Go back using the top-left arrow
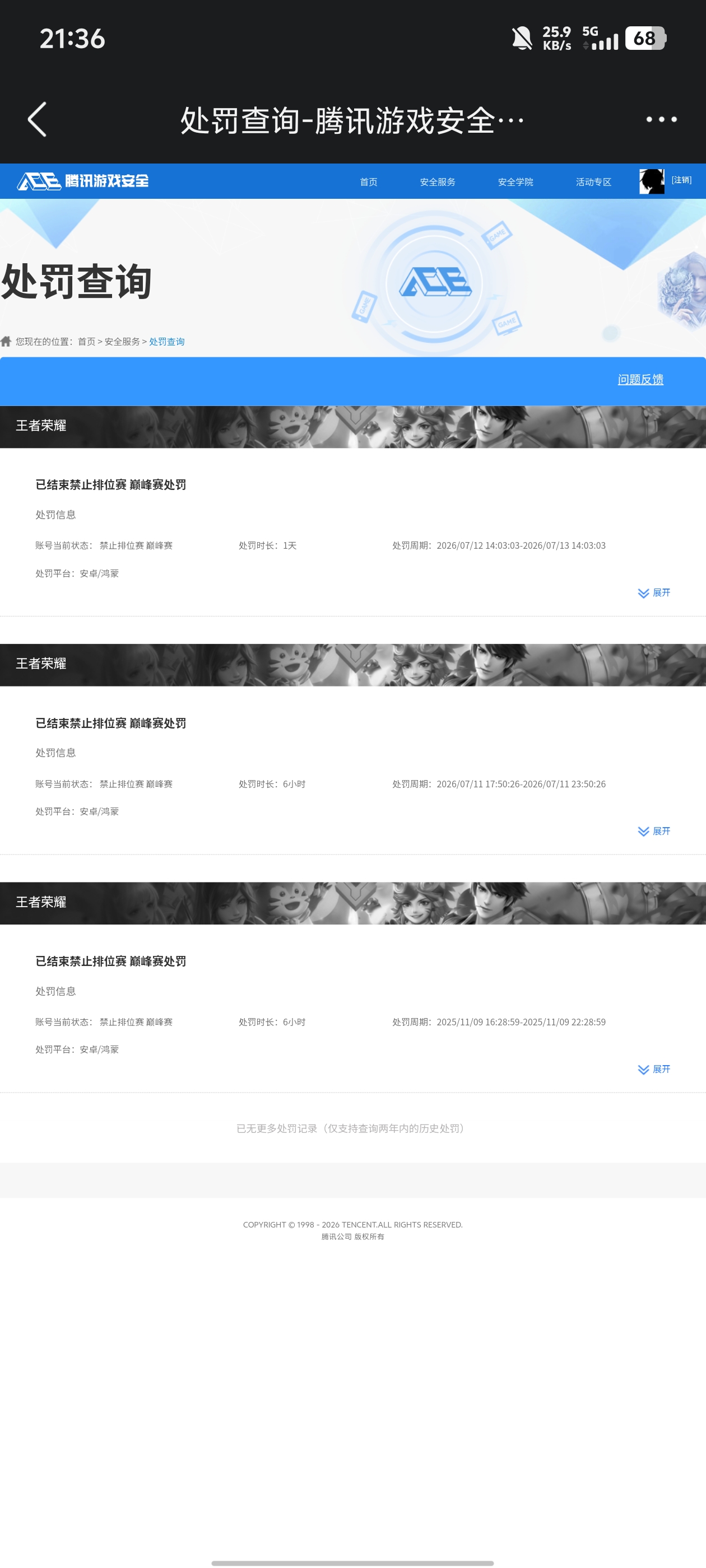This screenshot has height=1568, width=706. pyautogui.click(x=37, y=119)
